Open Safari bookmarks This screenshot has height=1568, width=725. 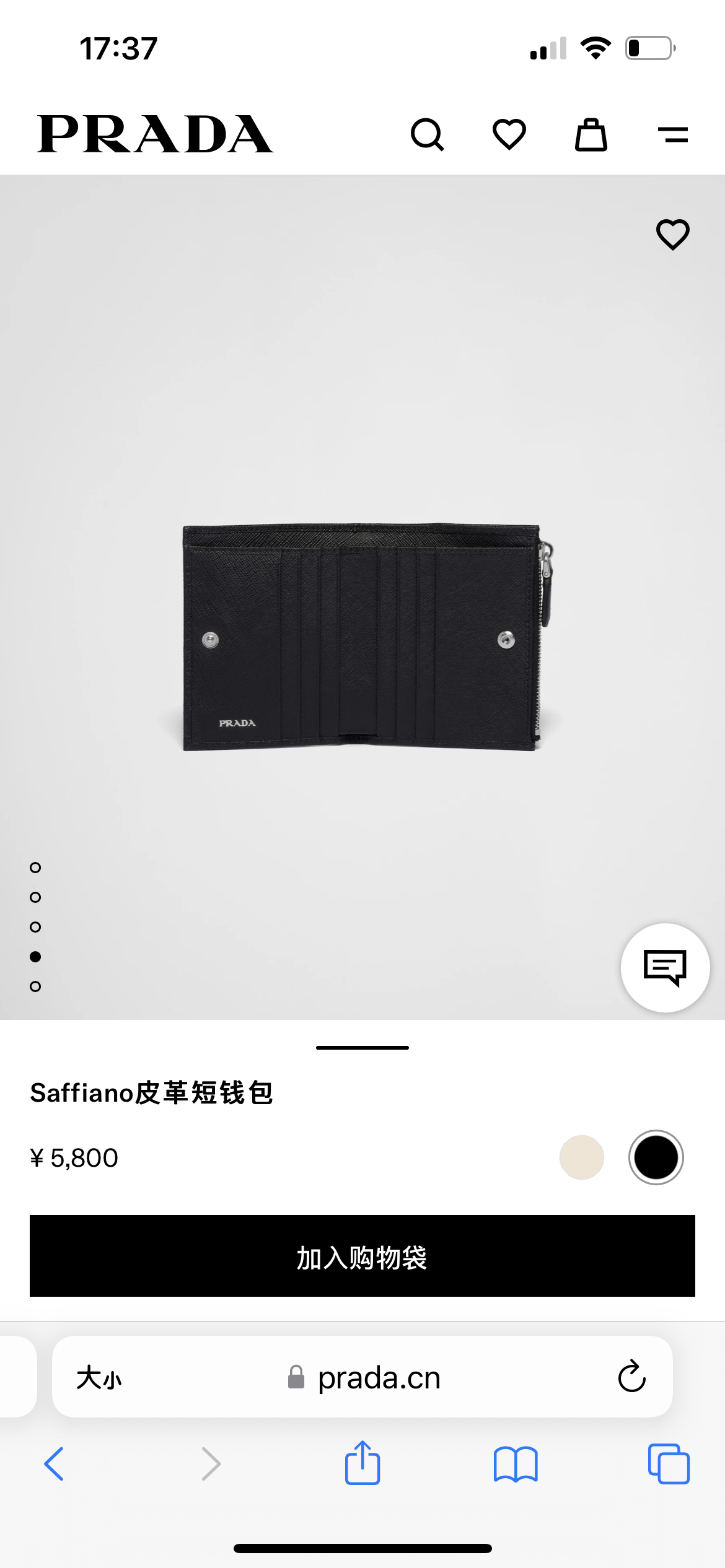(516, 1464)
